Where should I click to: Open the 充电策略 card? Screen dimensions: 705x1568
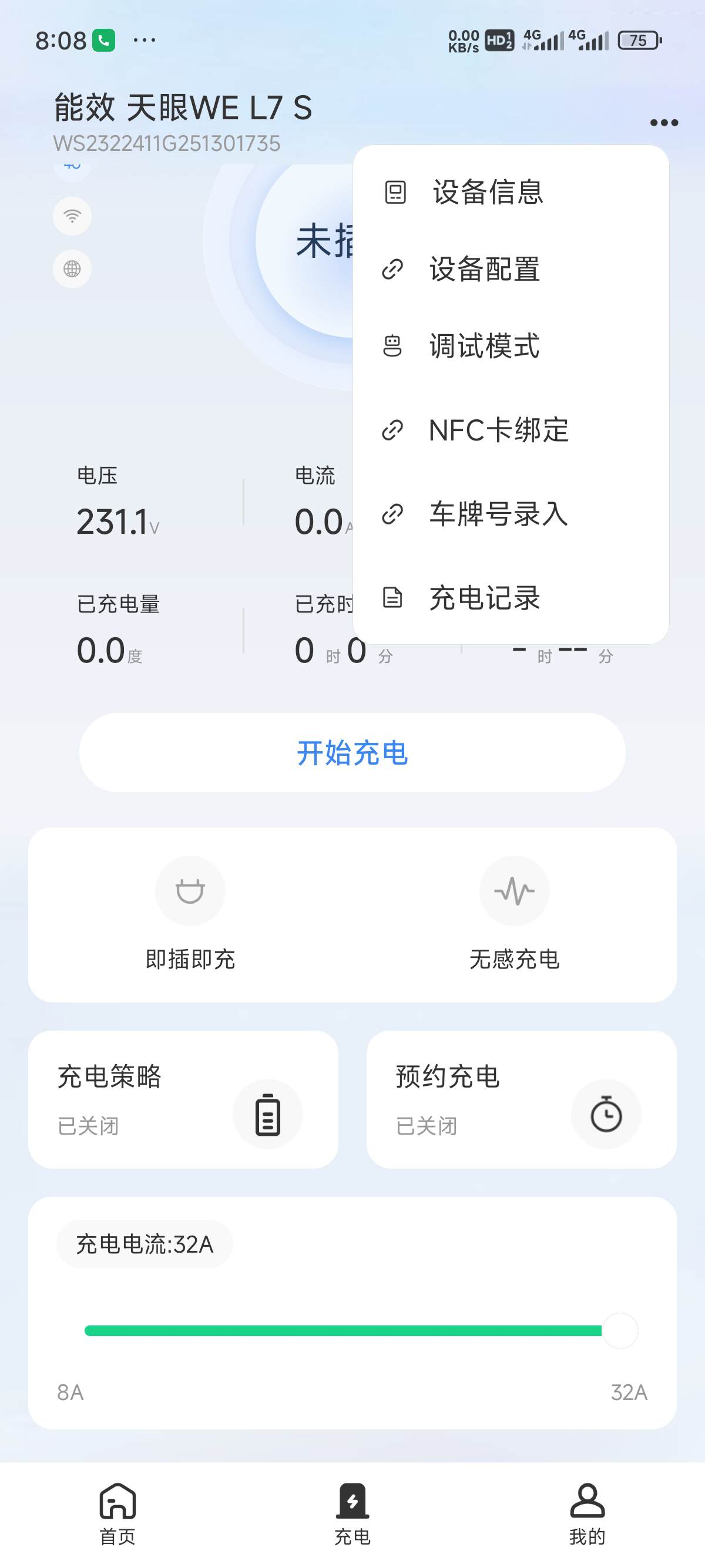coord(183,1099)
